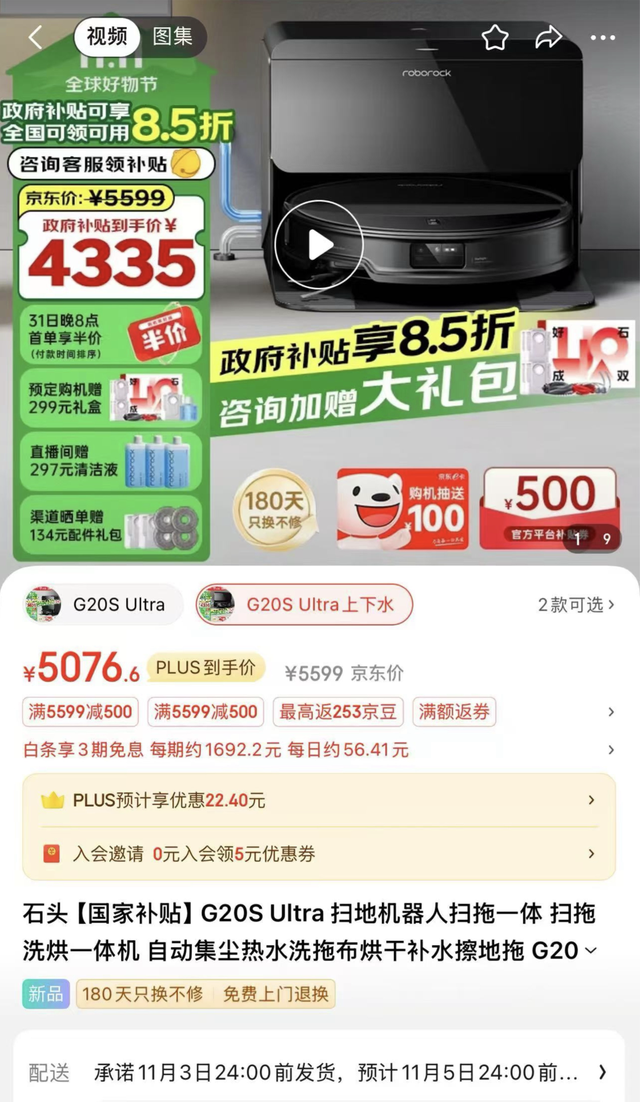
Task: Expand the full product title
Action: coord(591,951)
